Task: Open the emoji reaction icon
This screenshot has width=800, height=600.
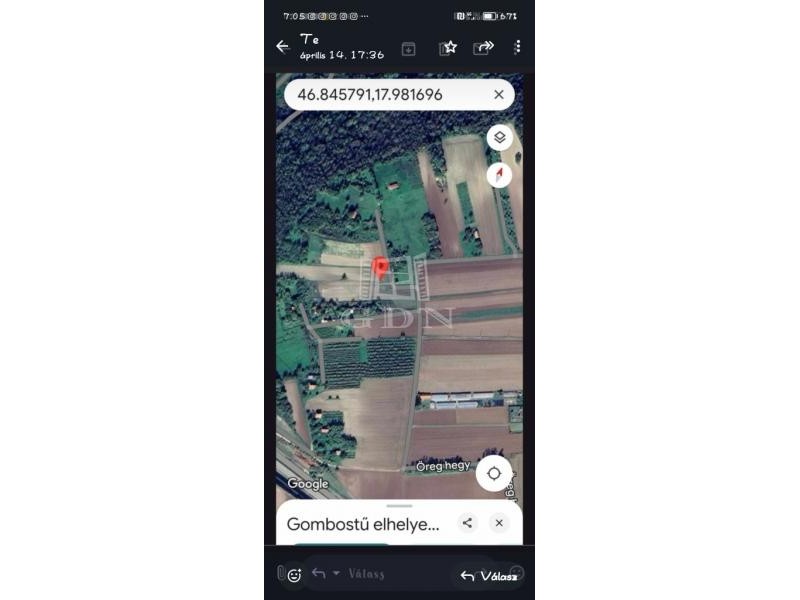Action: [x=294, y=575]
